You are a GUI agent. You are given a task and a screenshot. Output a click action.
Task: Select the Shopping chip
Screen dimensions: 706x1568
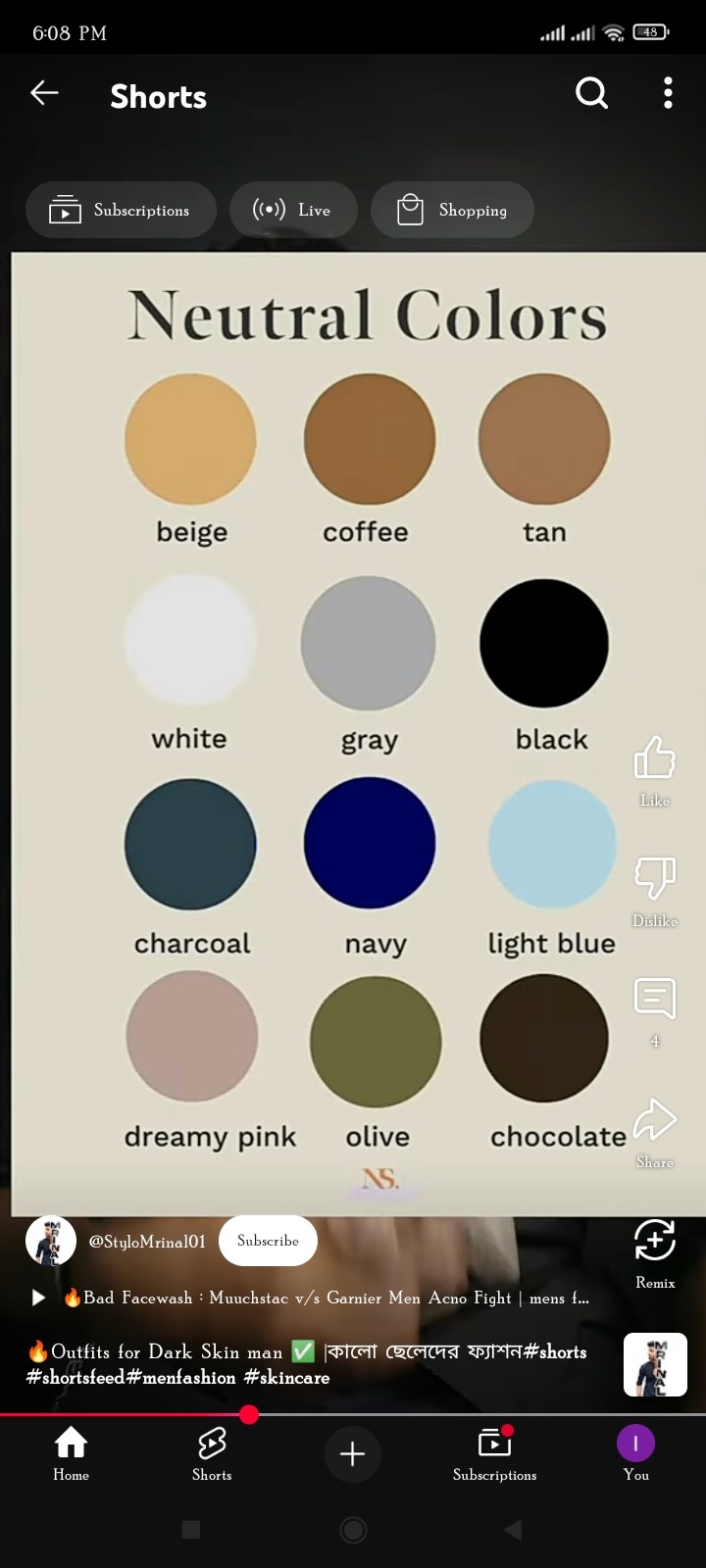click(452, 210)
